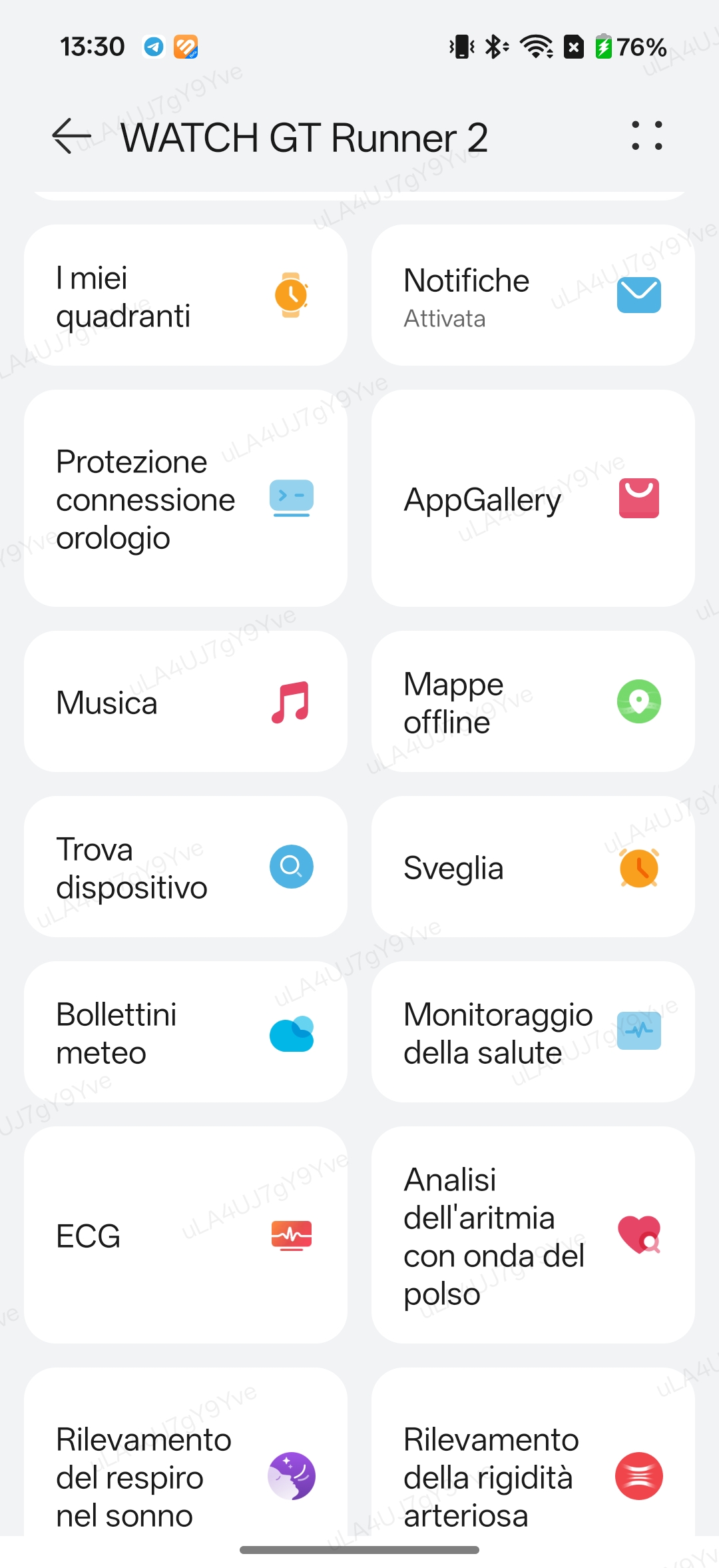This screenshot has width=719, height=1568.
Task: Open the Musica card
Action: click(x=185, y=701)
